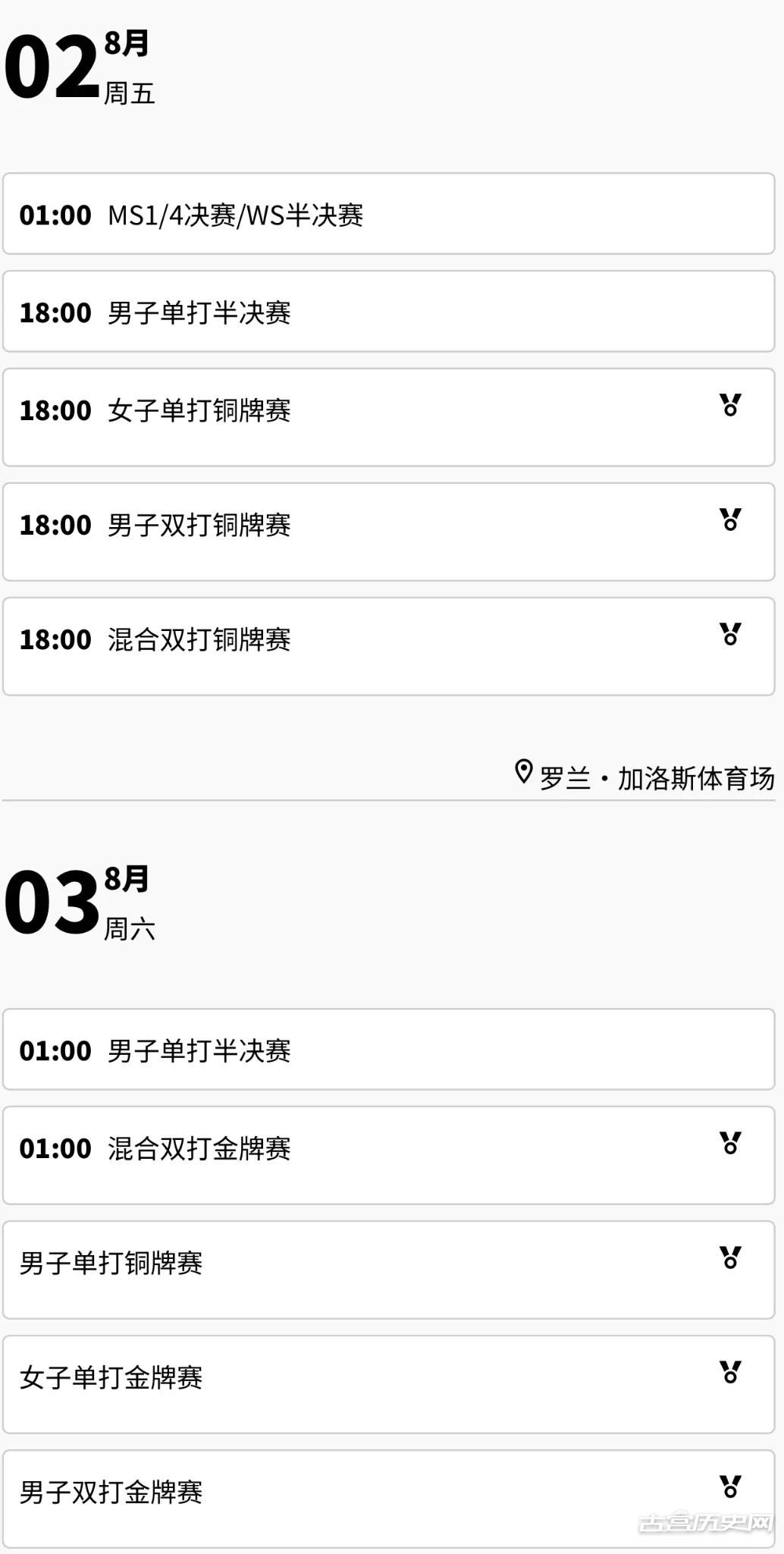Open the 女子单打铜牌赛 session
This screenshot has width=784, height=1554.
pyautogui.click(x=388, y=418)
